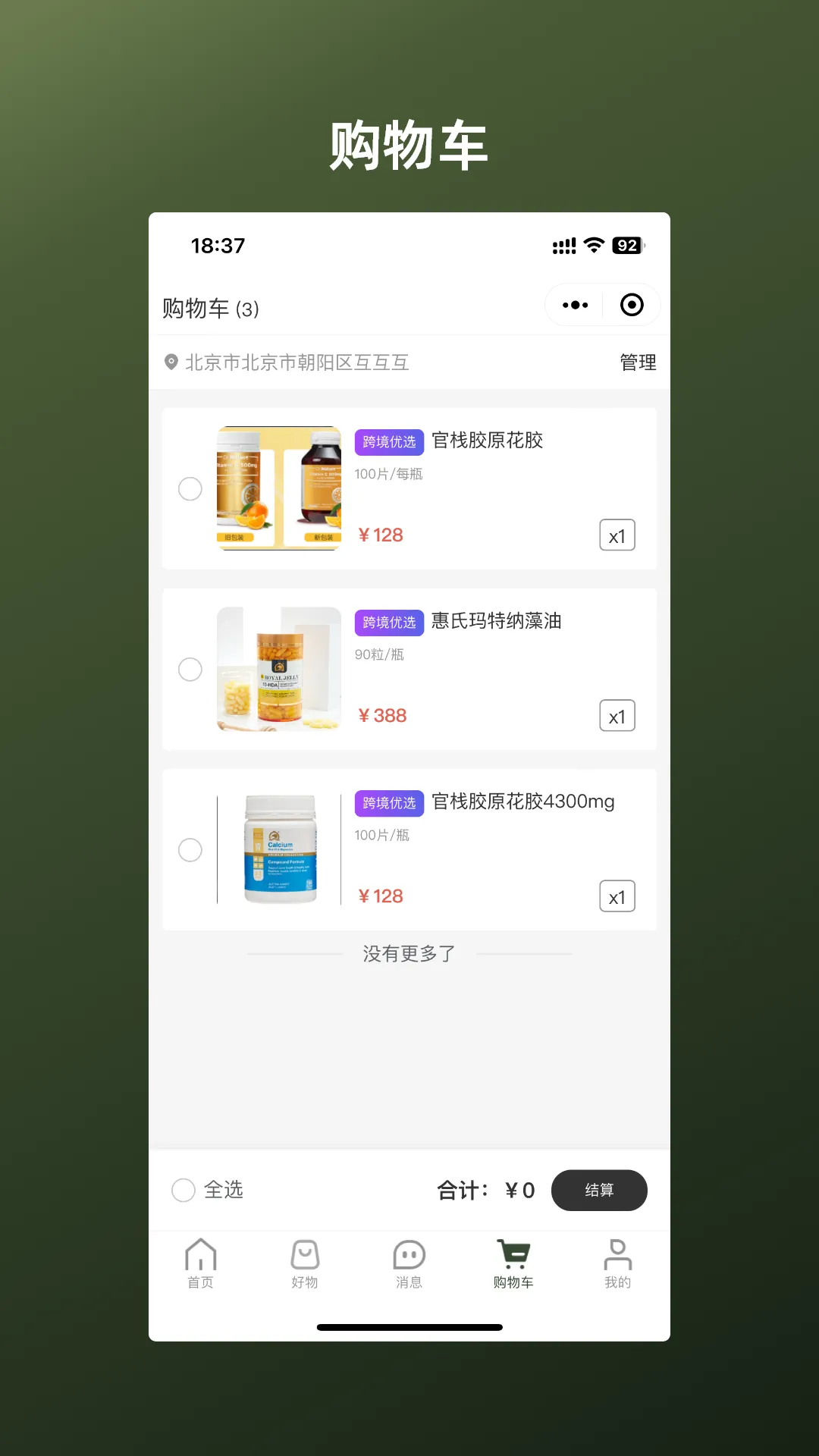
Task: Enable 全选 to select all items
Action: pos(183,1191)
